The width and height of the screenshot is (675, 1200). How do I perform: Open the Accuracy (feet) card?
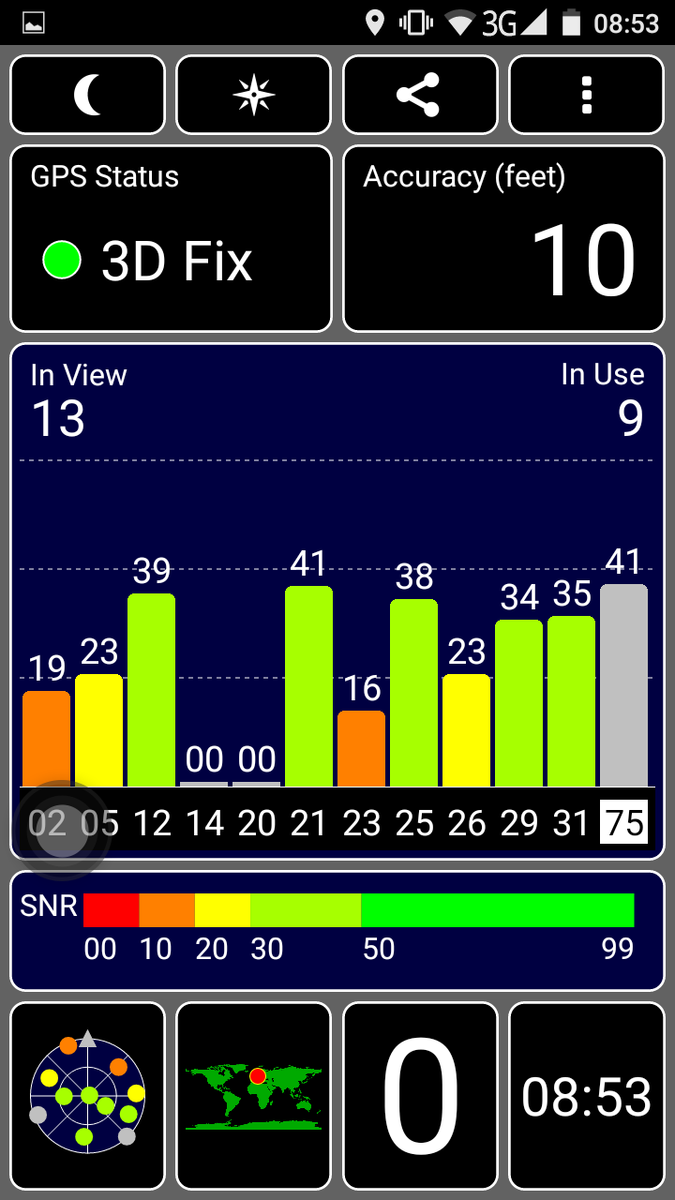pyautogui.click(x=504, y=239)
